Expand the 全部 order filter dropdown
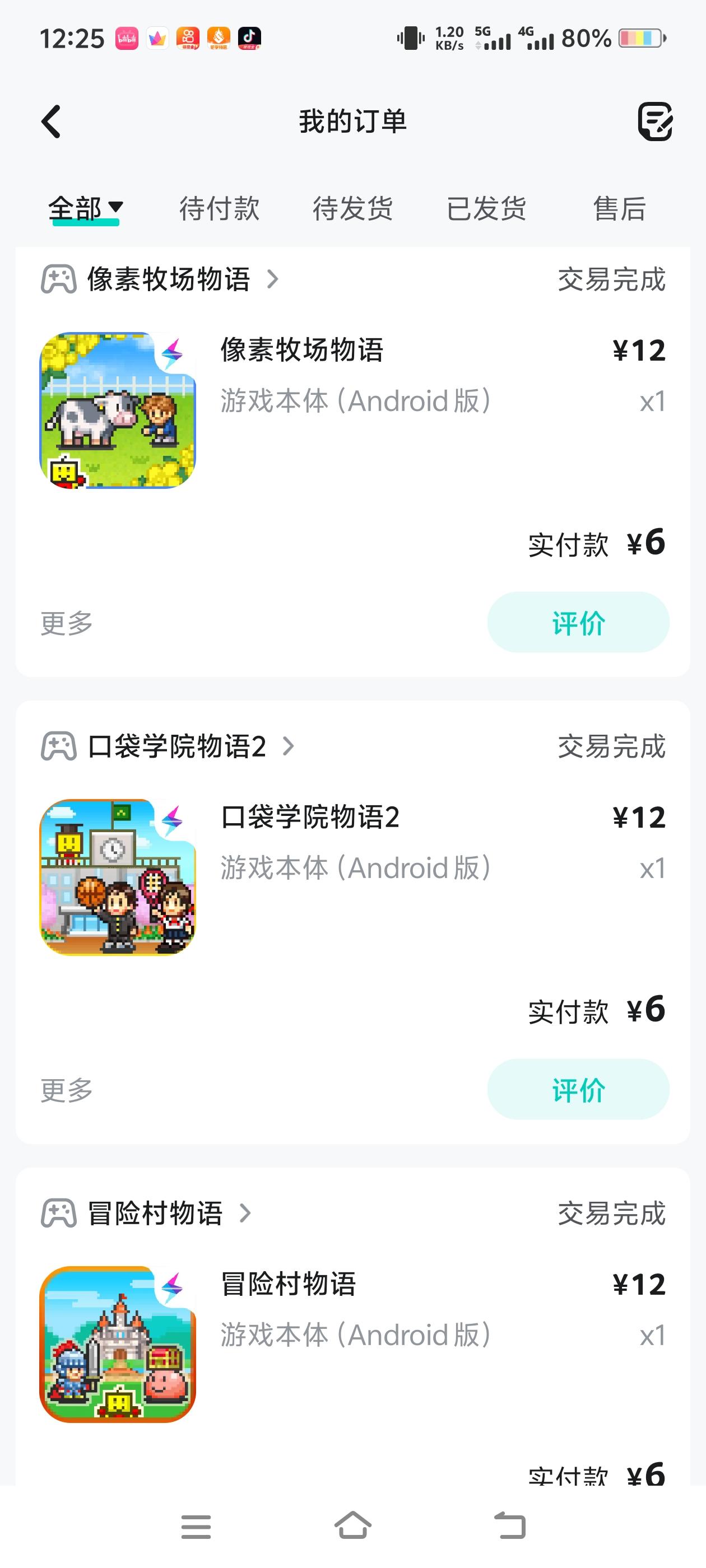The width and height of the screenshot is (706, 1568). (85, 209)
